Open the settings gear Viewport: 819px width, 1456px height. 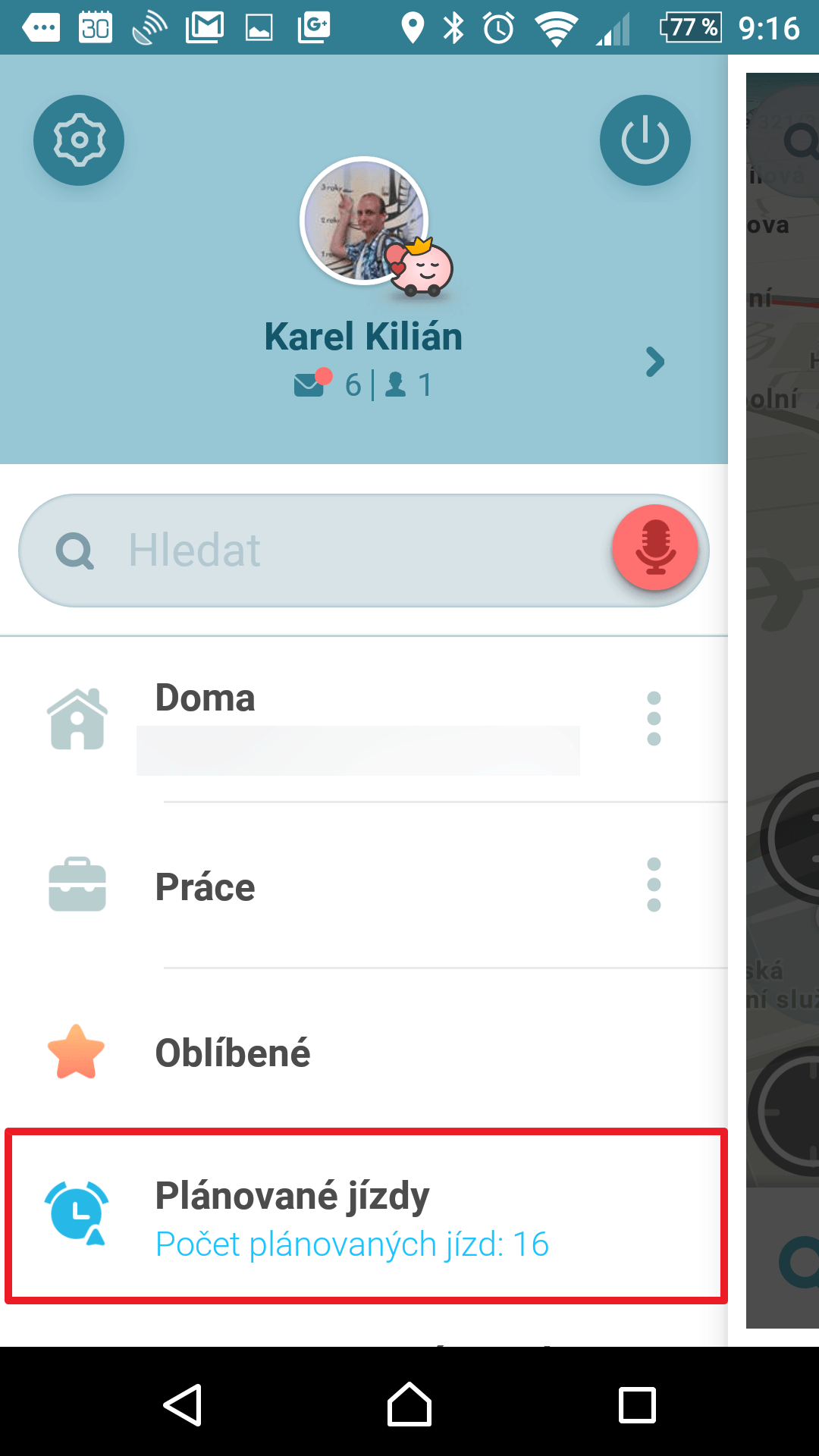click(x=79, y=140)
